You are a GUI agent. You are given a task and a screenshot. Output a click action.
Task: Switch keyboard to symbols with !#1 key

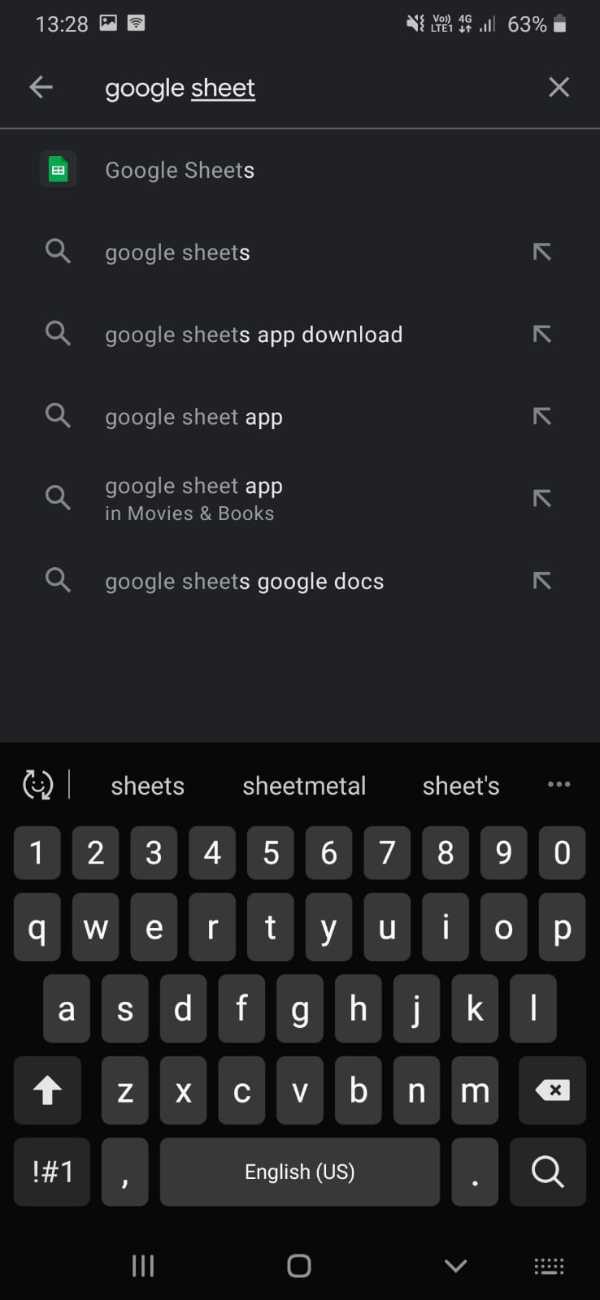pyautogui.click(x=52, y=1172)
